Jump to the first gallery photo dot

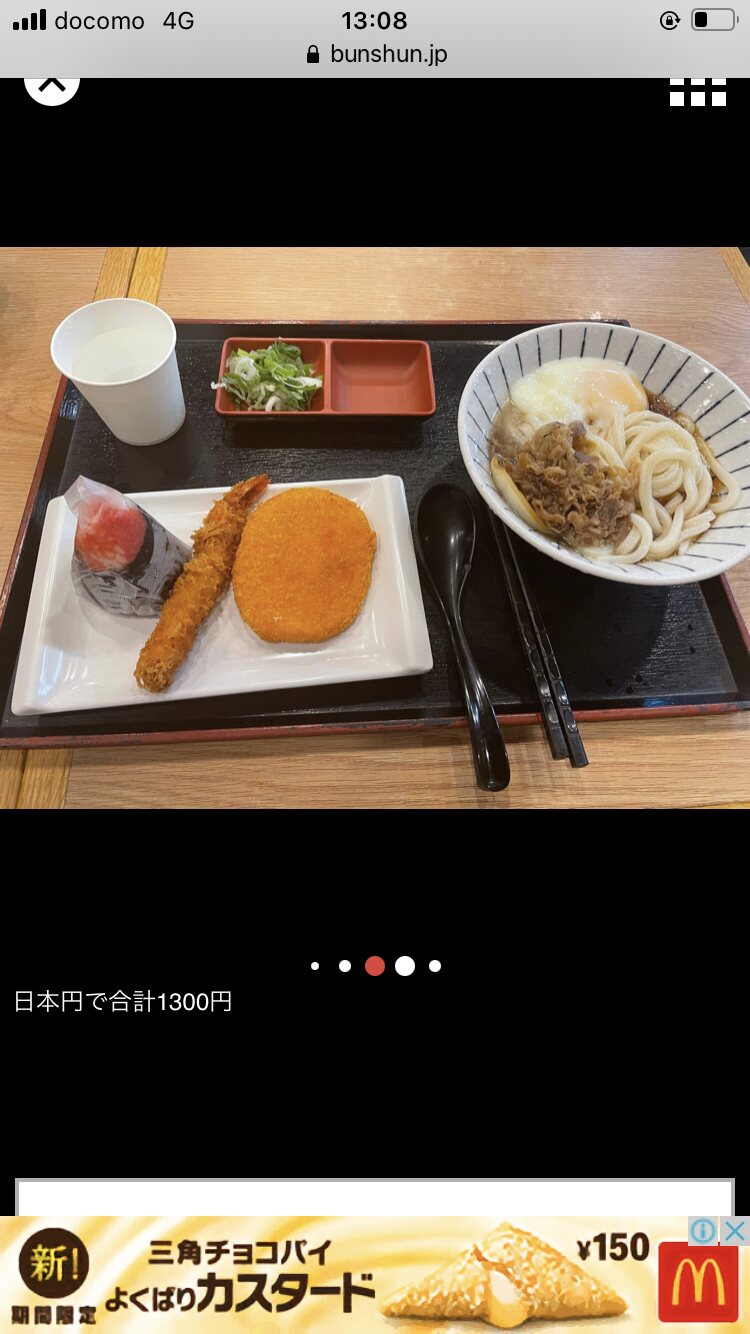[x=315, y=966]
